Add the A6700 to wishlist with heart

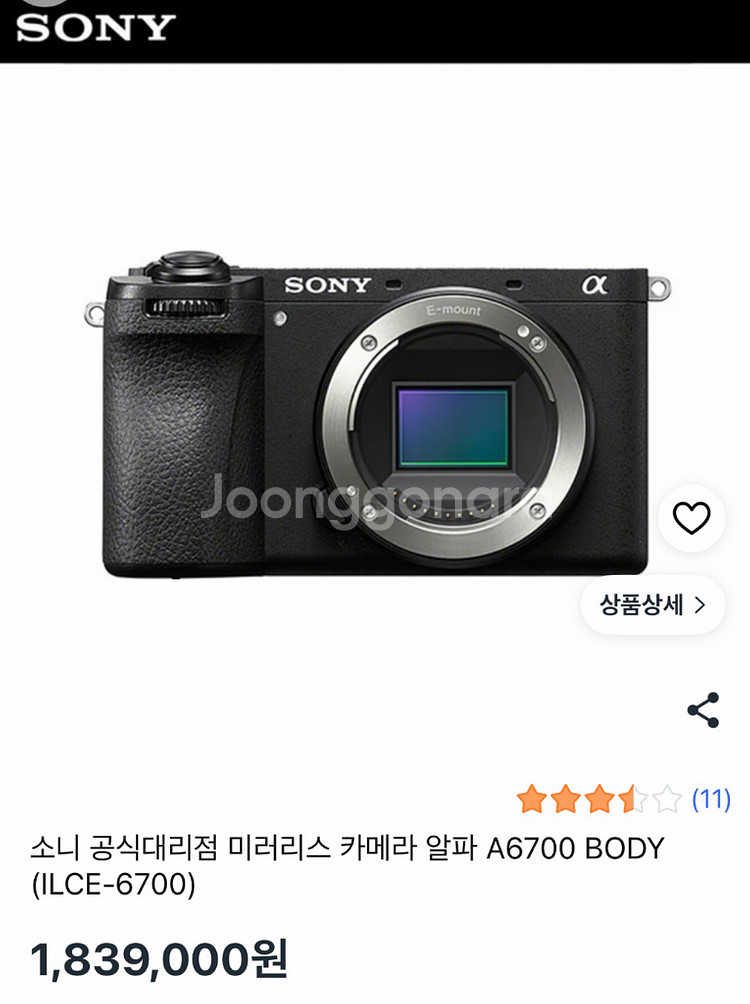[691, 518]
